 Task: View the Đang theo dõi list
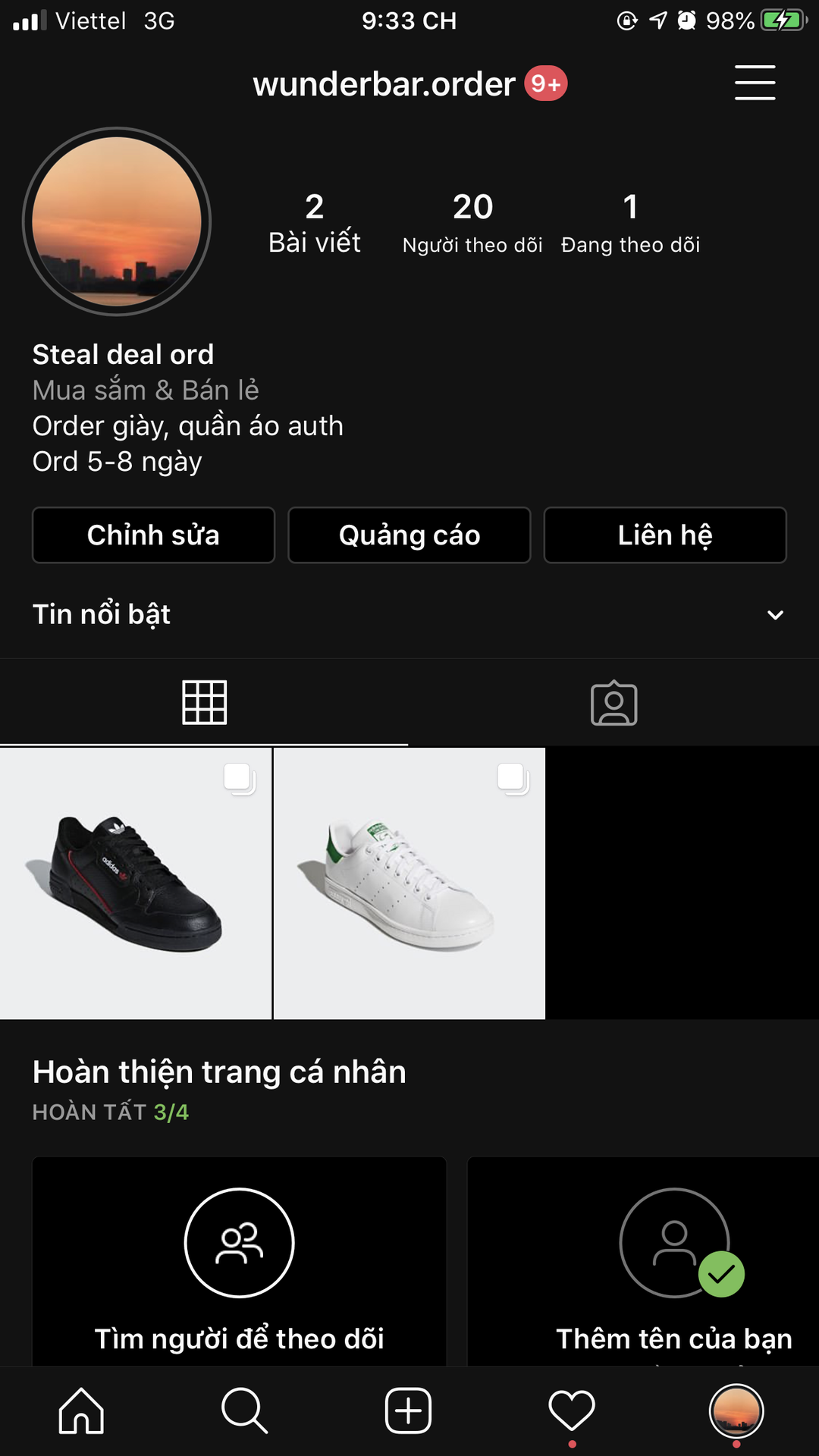(630, 223)
